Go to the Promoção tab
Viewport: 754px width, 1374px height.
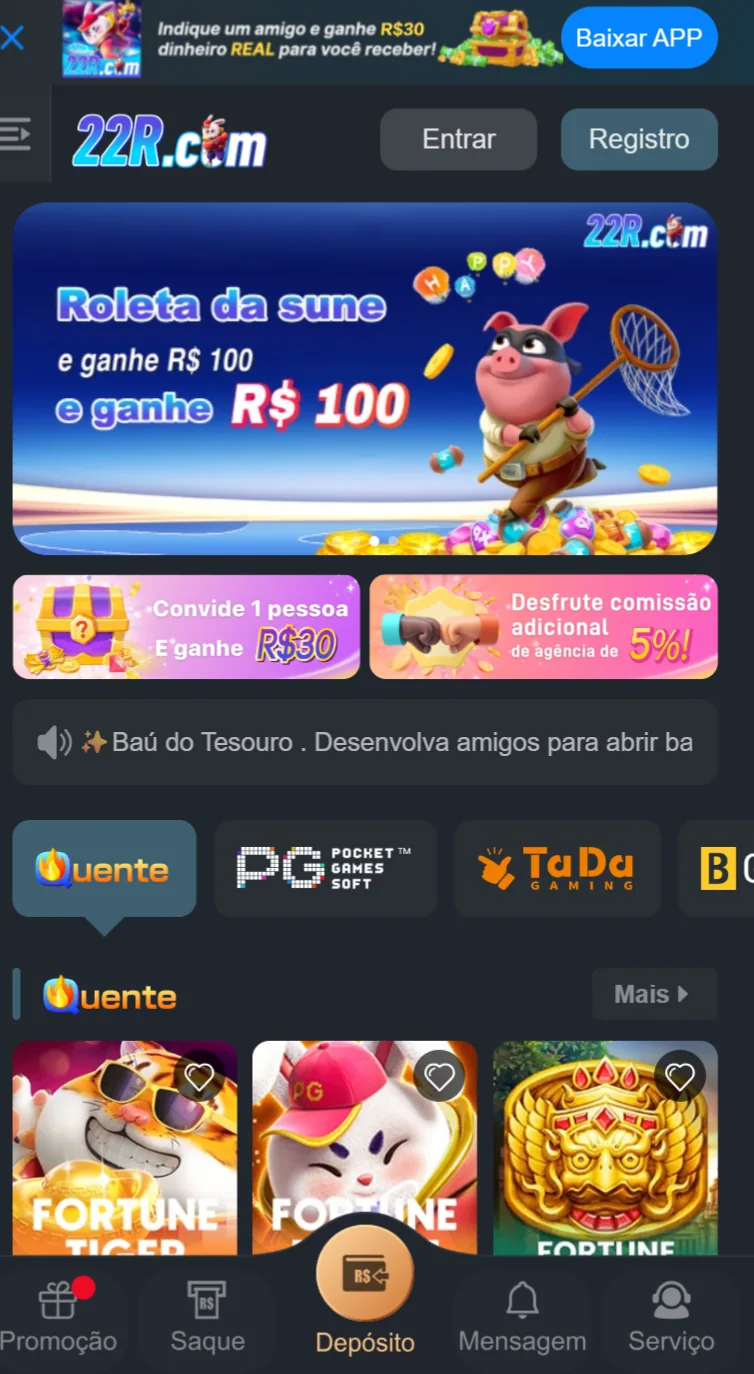tap(58, 1317)
